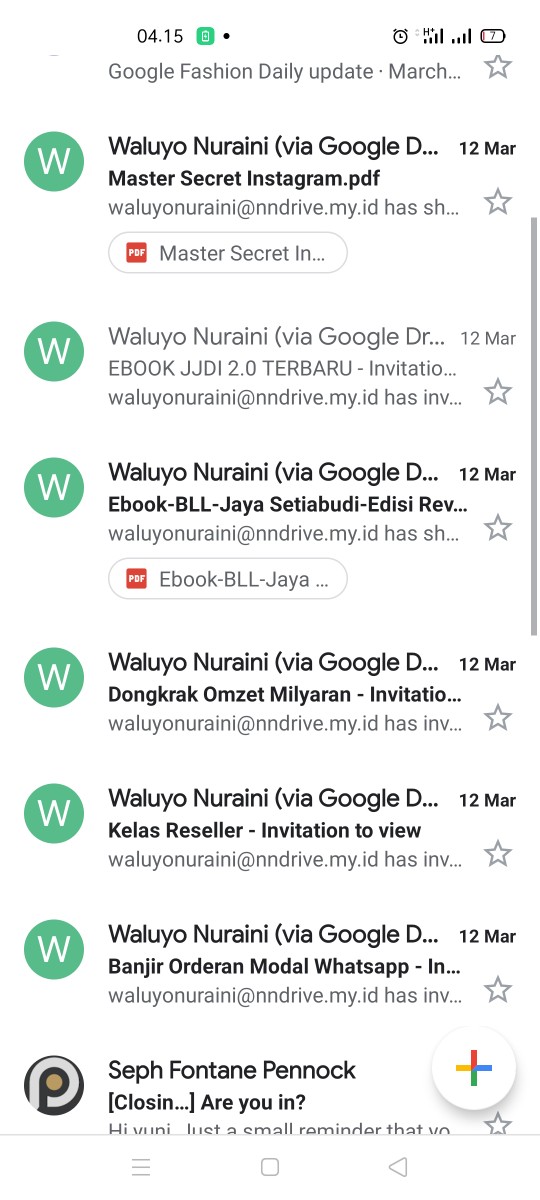
Task: Star the Ebook-BLL-Jaya Setiabudi email
Action: pos(498,527)
